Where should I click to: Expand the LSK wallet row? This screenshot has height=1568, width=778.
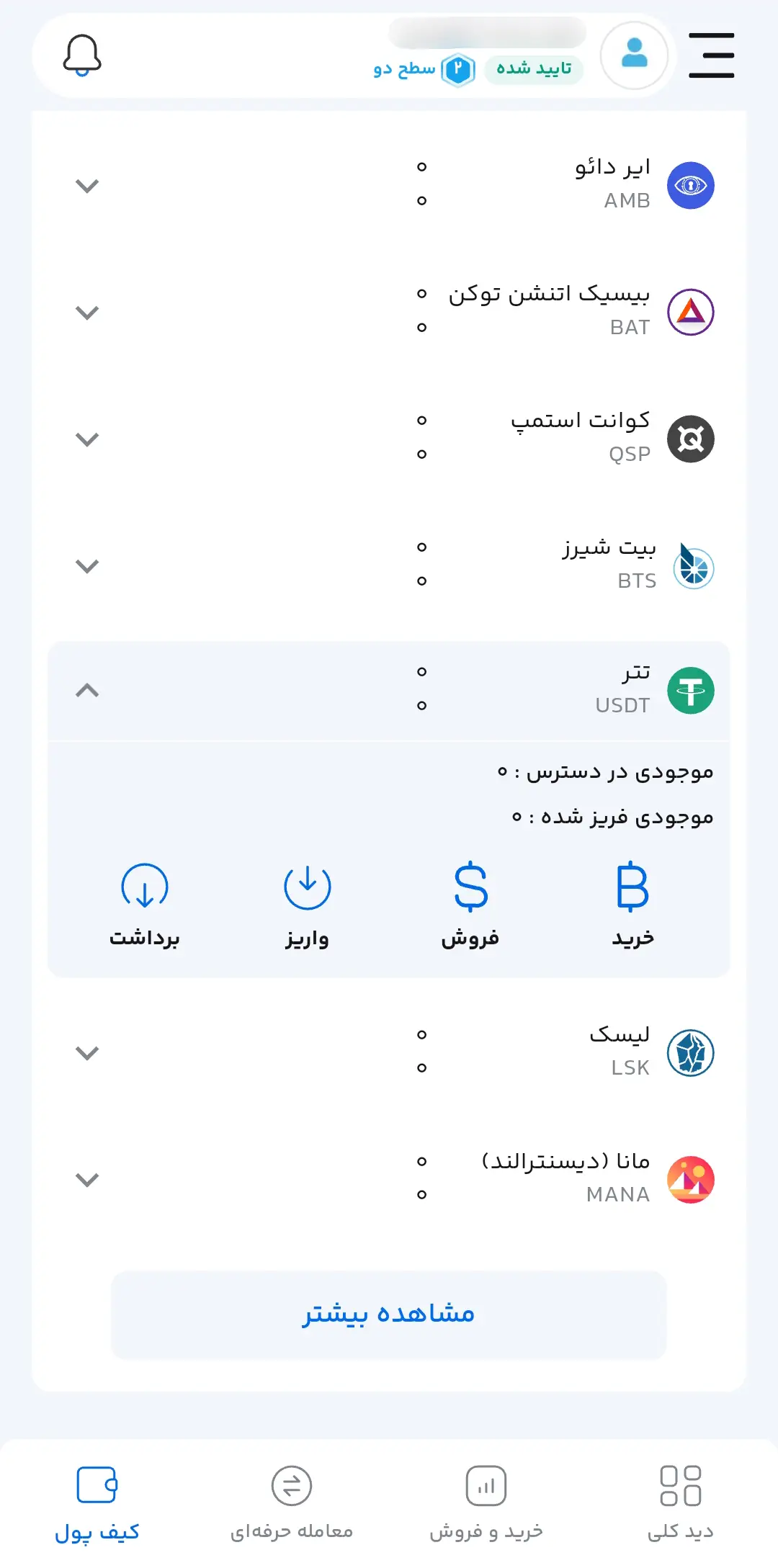tap(87, 1053)
